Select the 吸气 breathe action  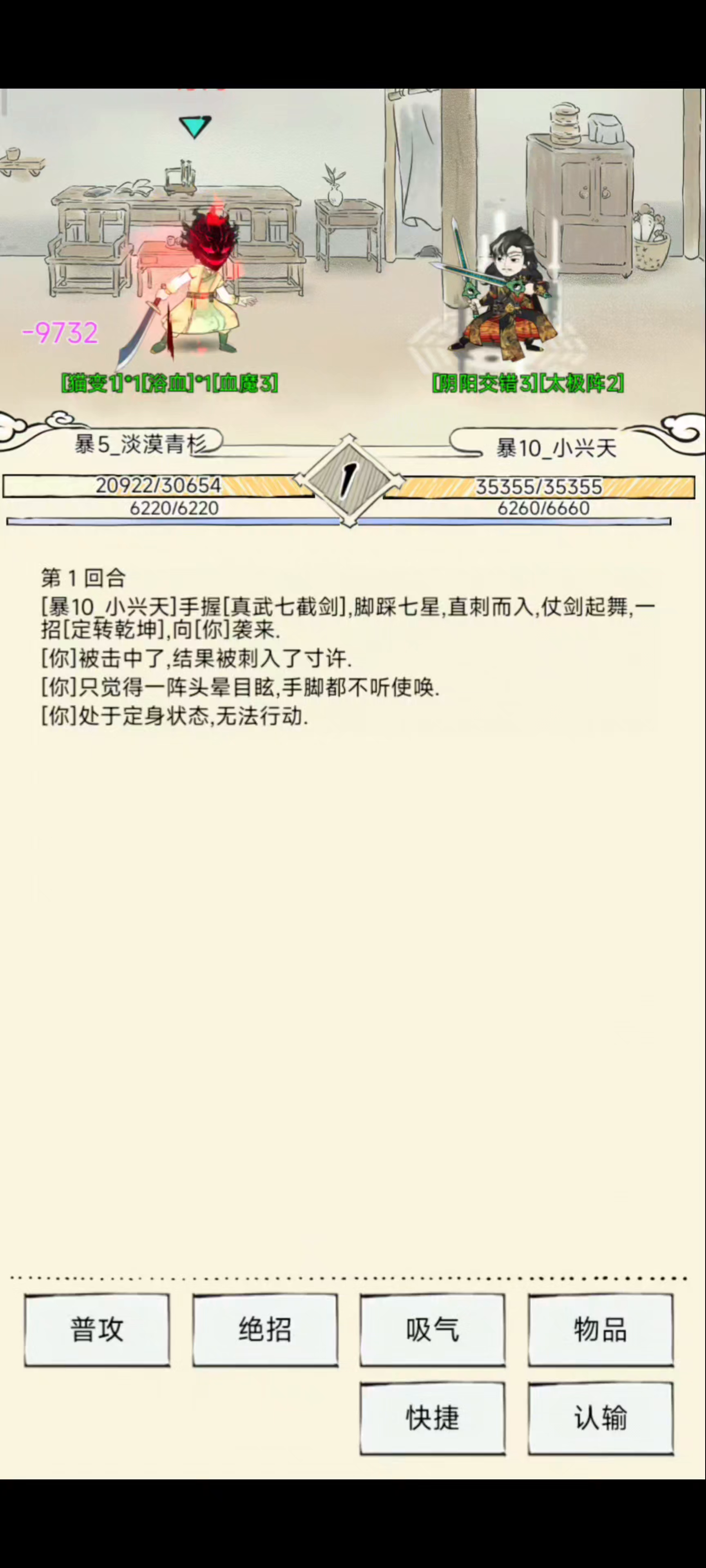(x=433, y=1330)
